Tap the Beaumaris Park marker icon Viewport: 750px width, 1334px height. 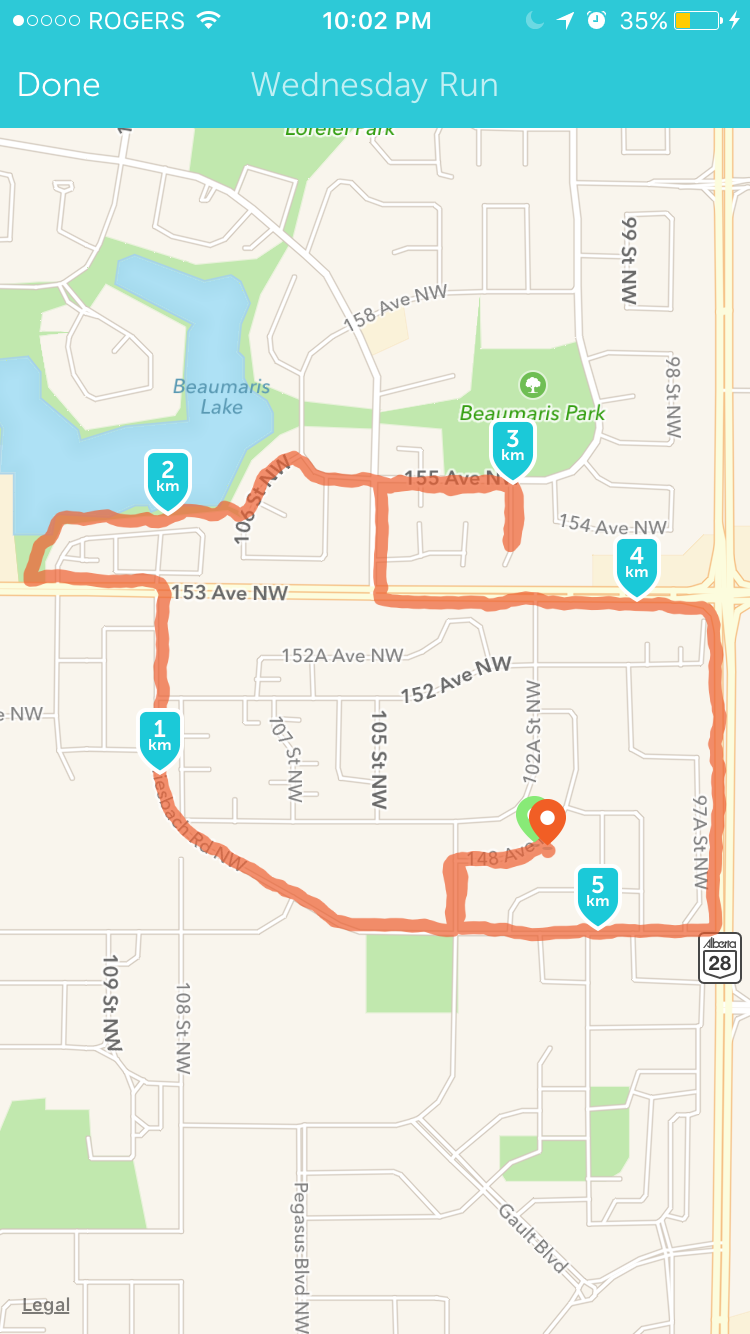click(532, 384)
